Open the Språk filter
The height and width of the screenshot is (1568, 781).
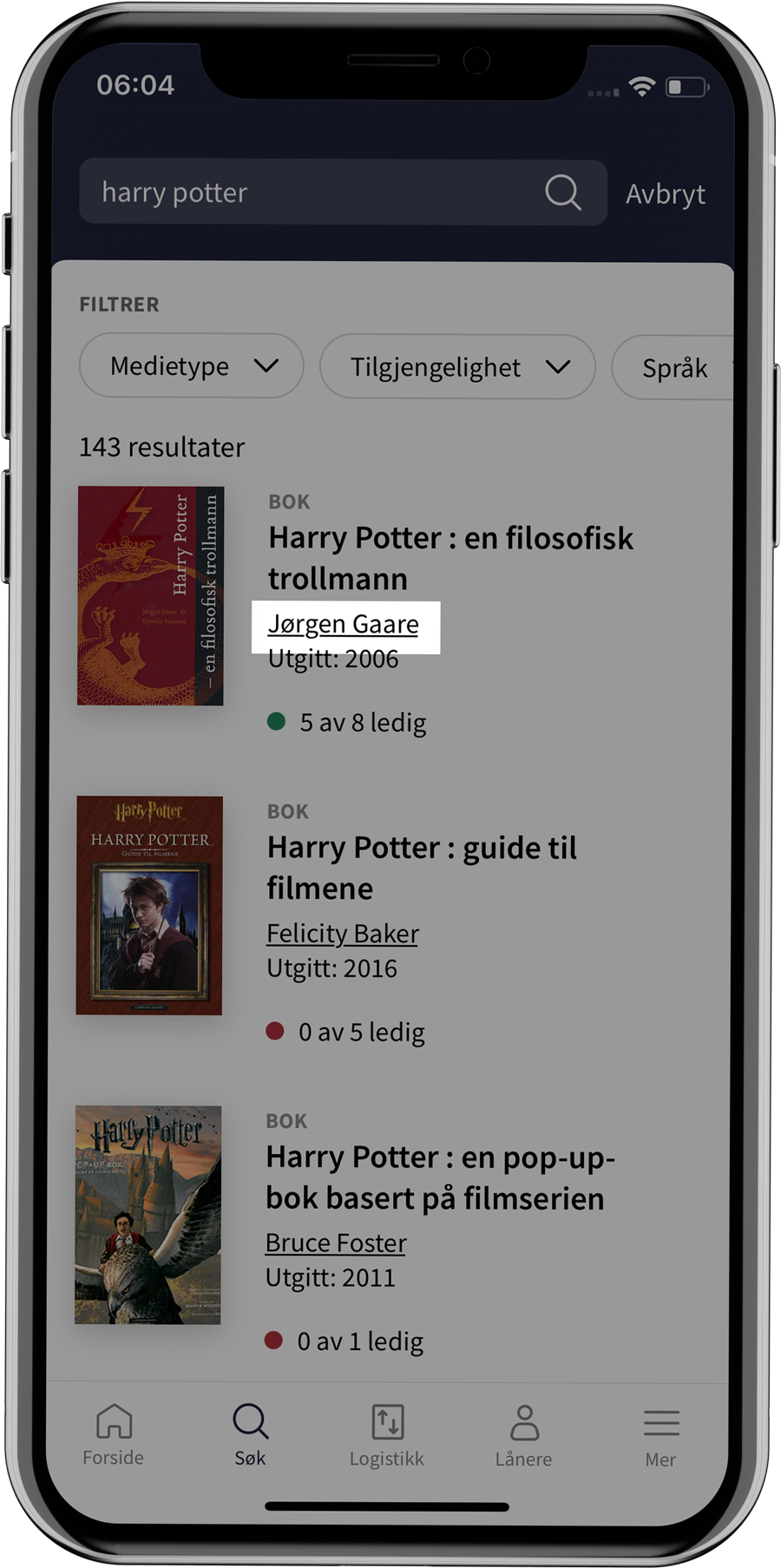point(675,368)
